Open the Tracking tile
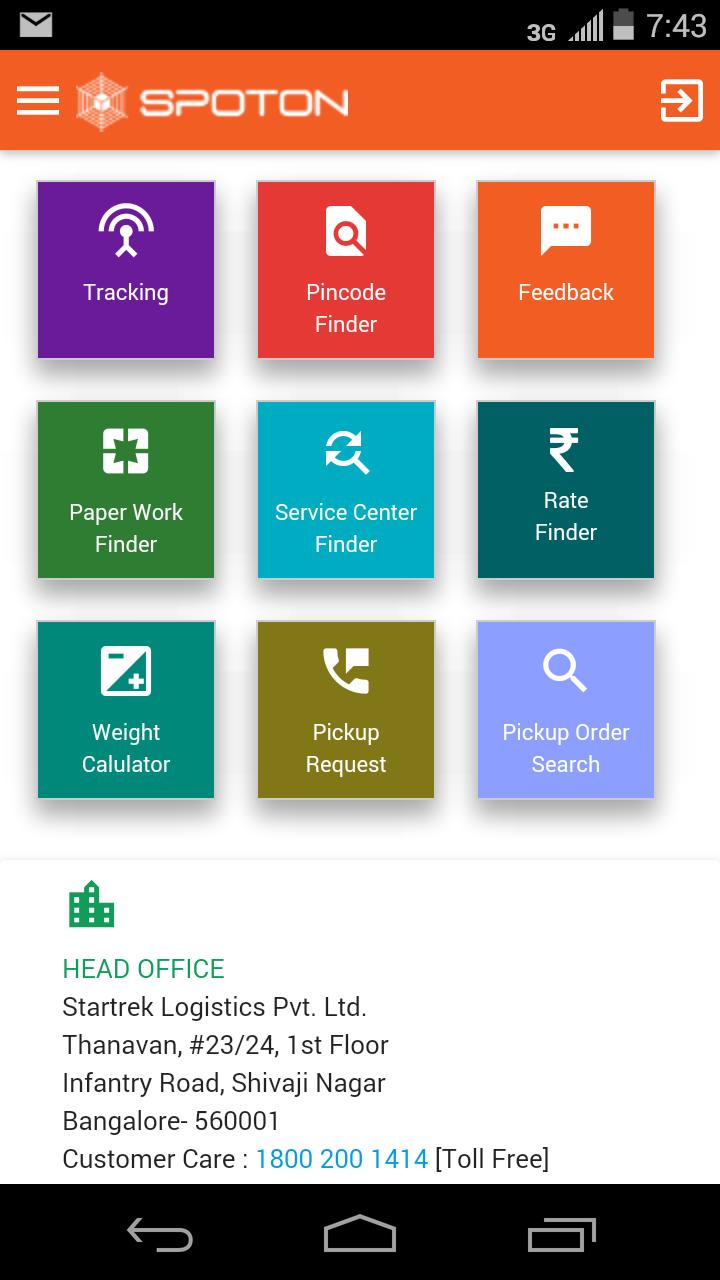This screenshot has height=1280, width=720. point(126,270)
